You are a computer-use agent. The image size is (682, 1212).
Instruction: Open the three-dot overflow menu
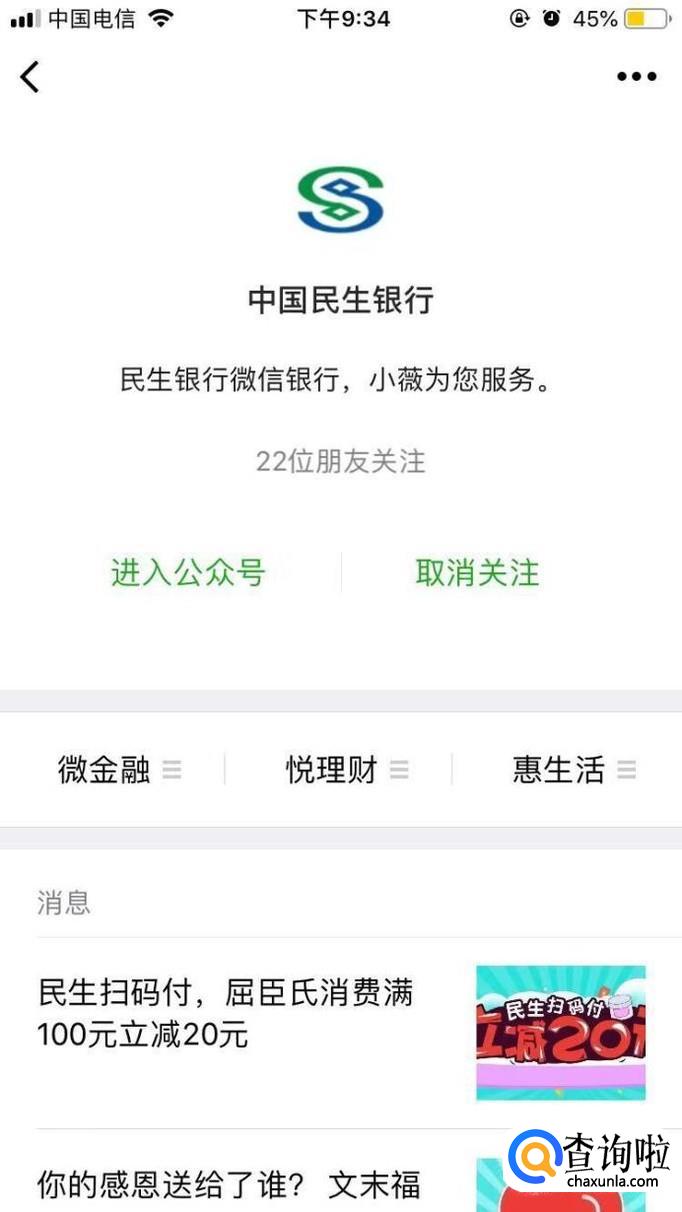[636, 77]
